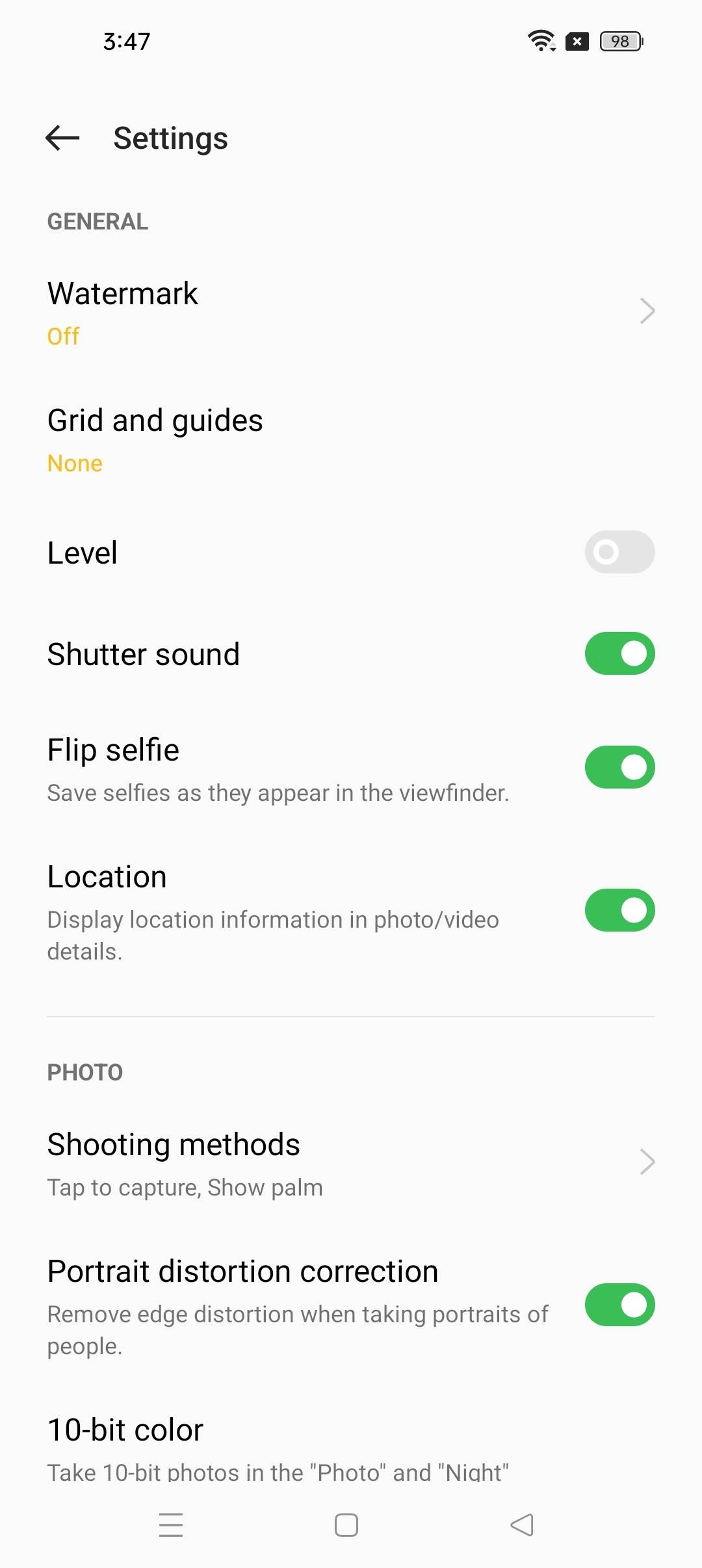Open recent apps via the navigation bar menu
This screenshot has height=1568, width=702.
pyautogui.click(x=171, y=1524)
